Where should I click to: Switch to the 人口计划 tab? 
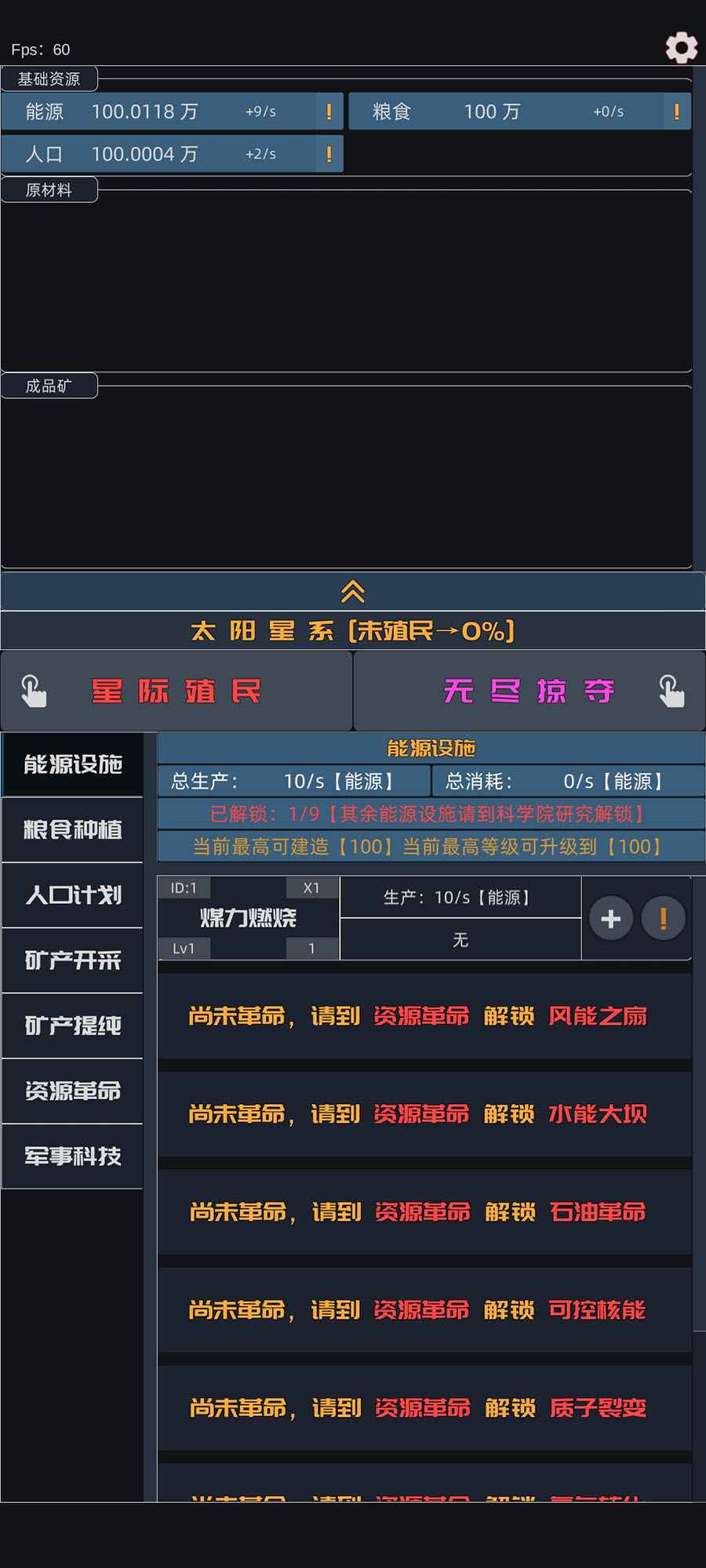(72, 895)
